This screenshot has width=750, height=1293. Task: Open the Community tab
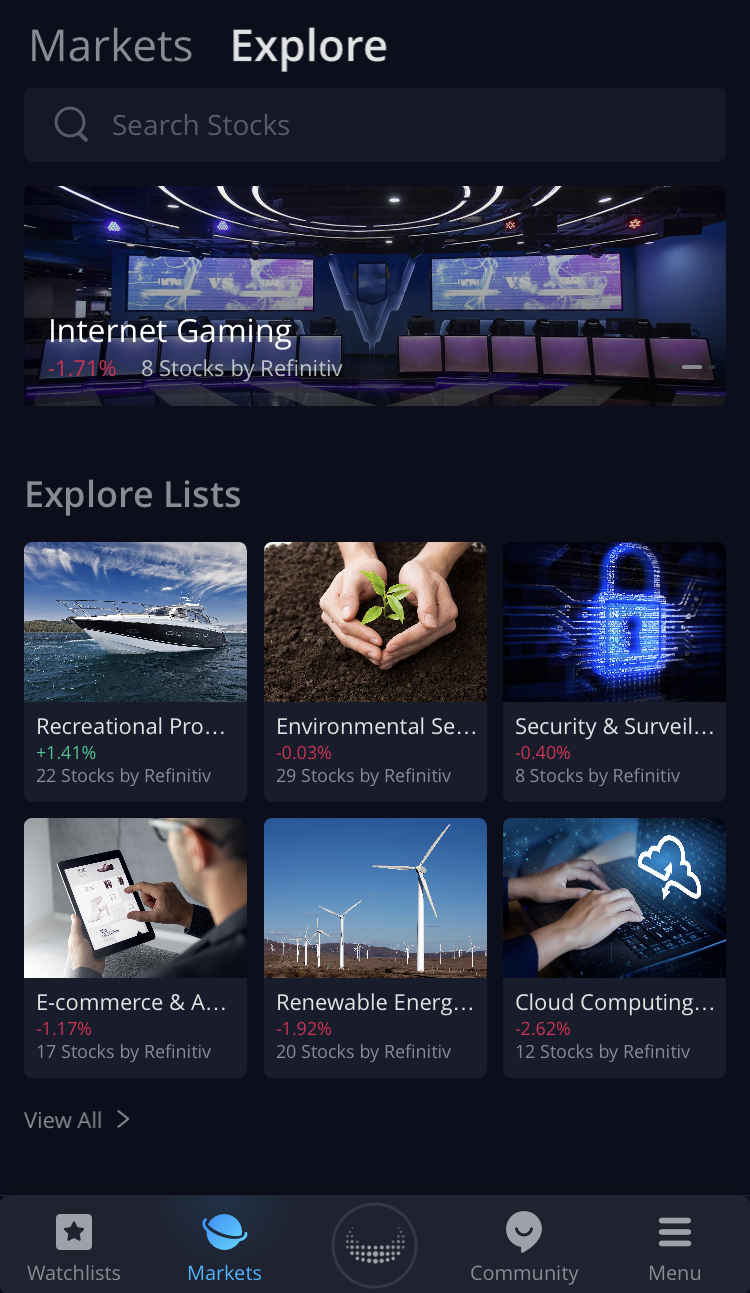coord(524,1246)
